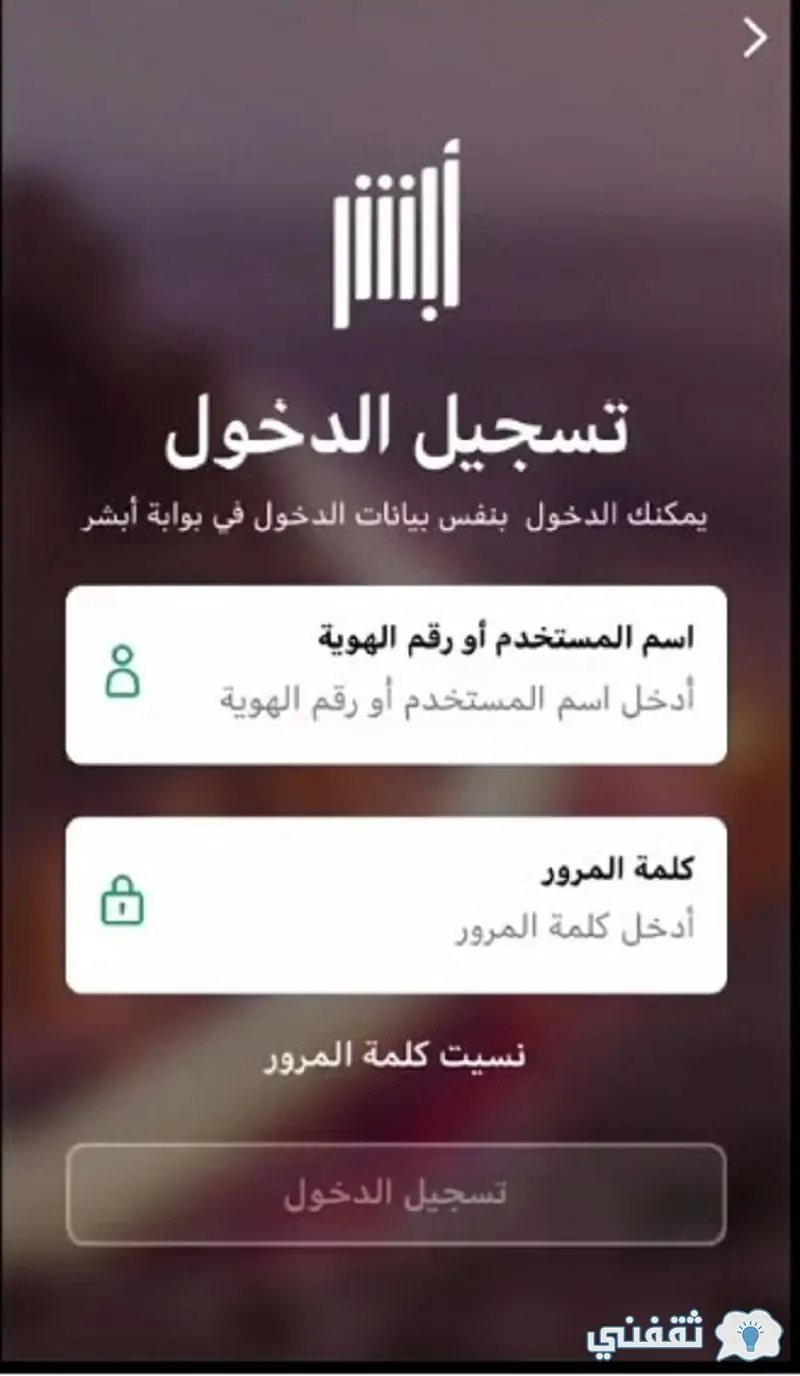
Task: Focus the username or ID number field
Action: (x=396, y=675)
